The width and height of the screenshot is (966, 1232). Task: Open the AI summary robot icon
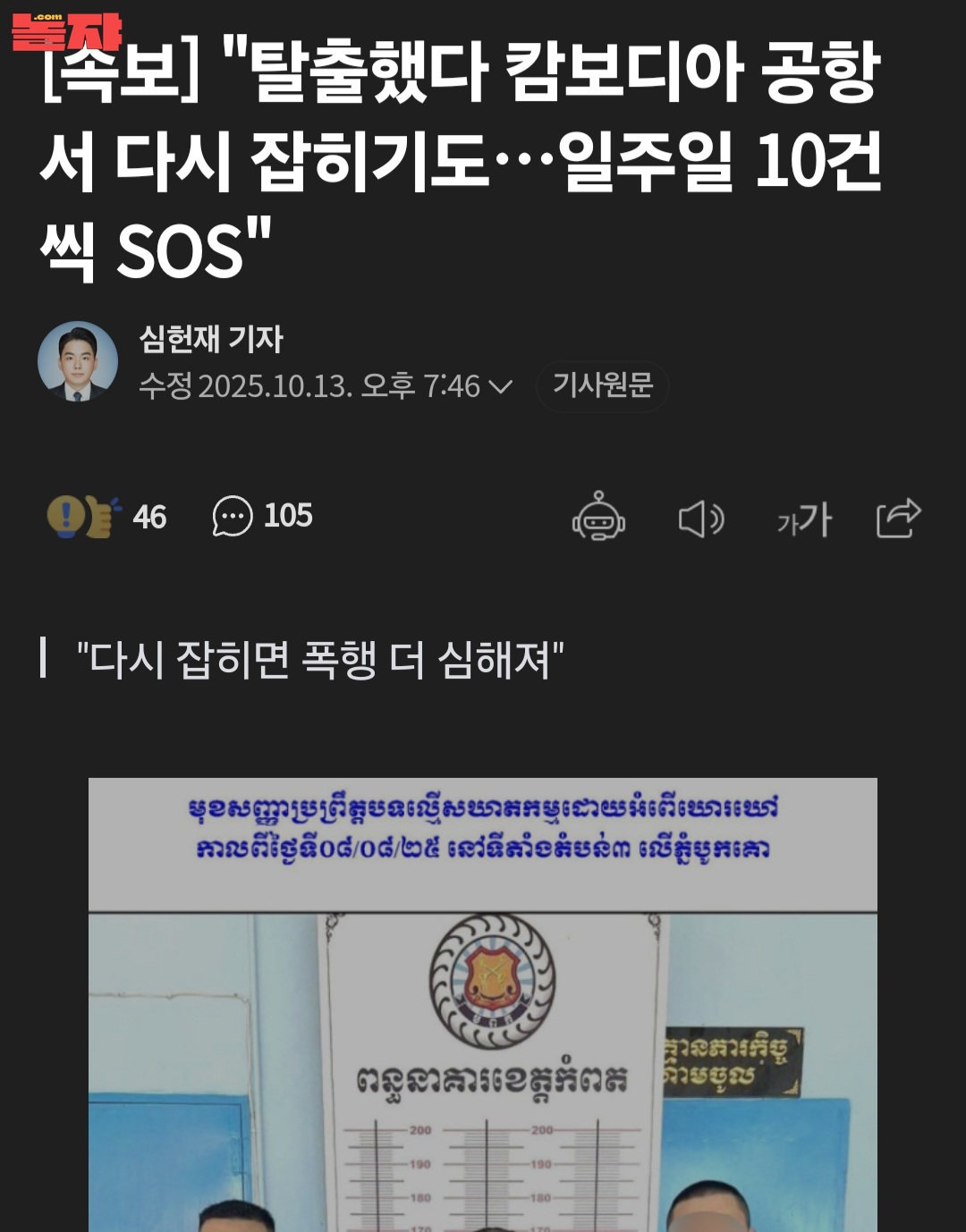[598, 517]
